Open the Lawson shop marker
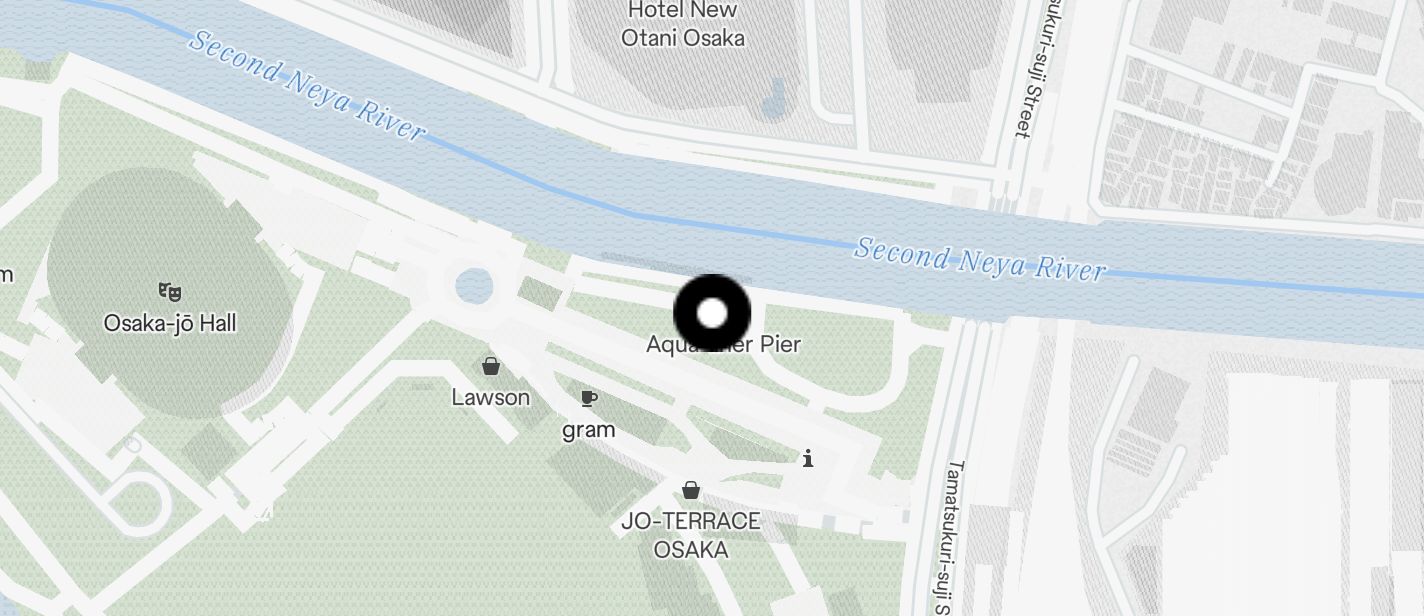Viewport: 1424px width, 616px height. coord(490,366)
